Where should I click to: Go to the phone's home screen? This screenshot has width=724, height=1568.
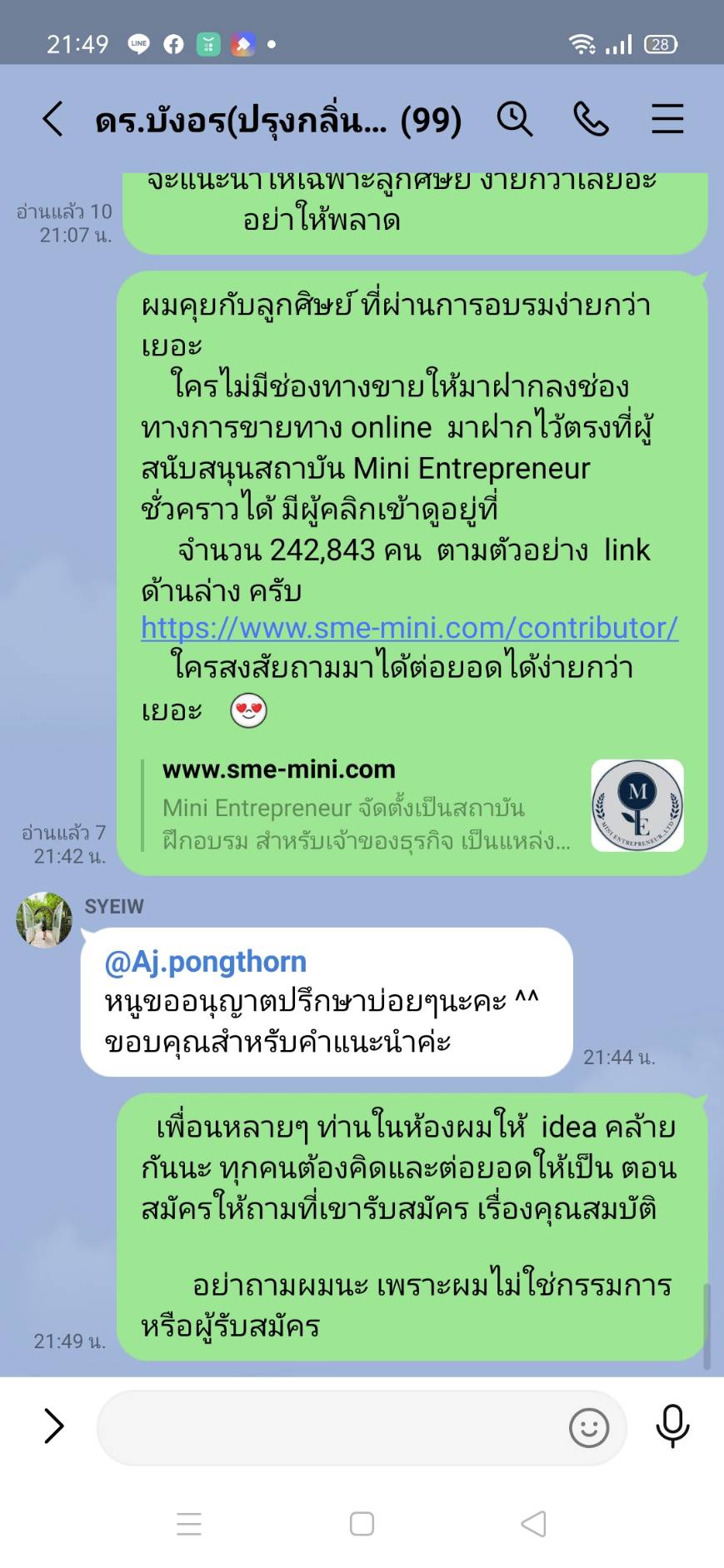pos(362,1524)
